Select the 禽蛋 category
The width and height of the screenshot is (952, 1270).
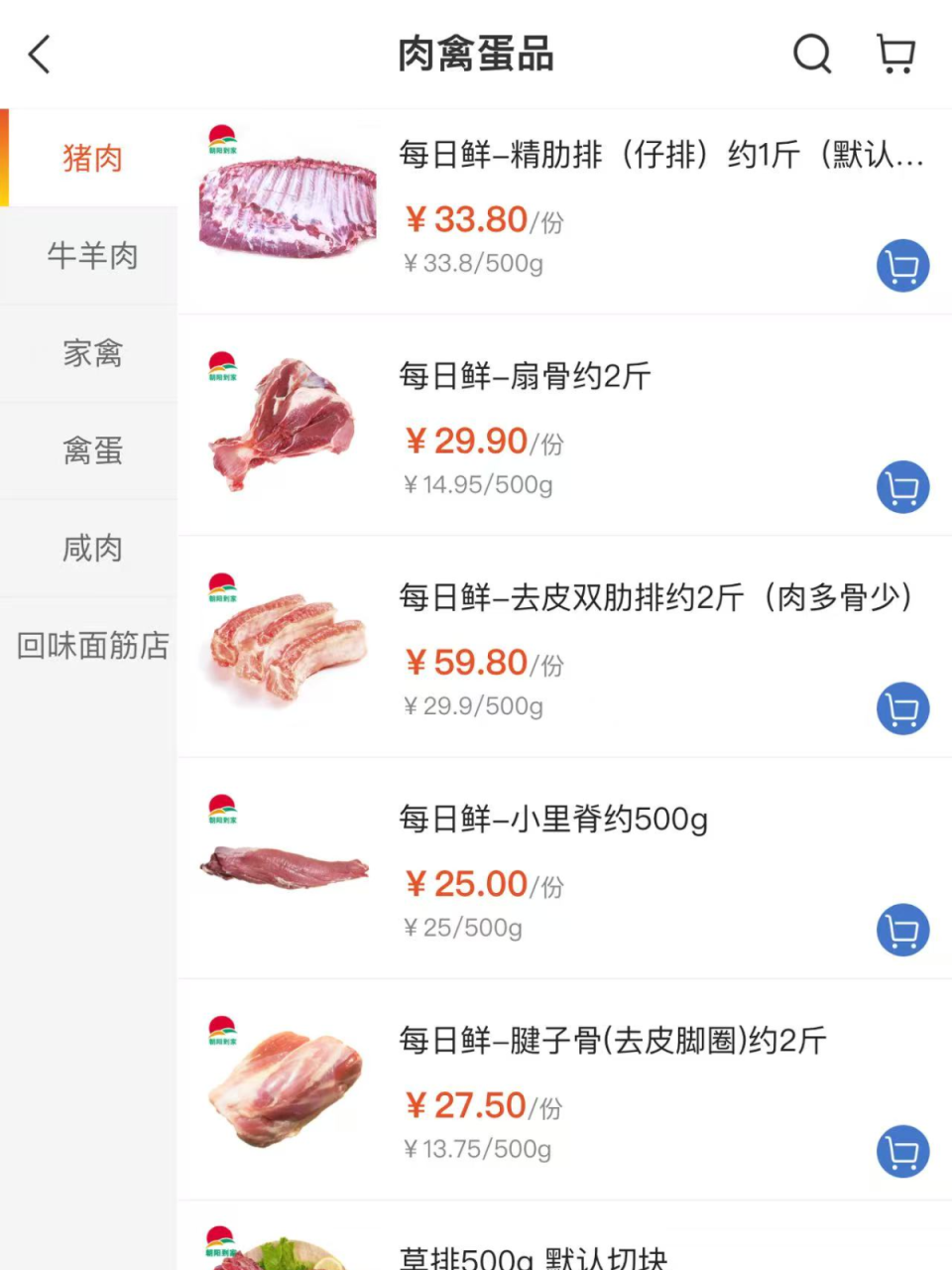[91, 451]
